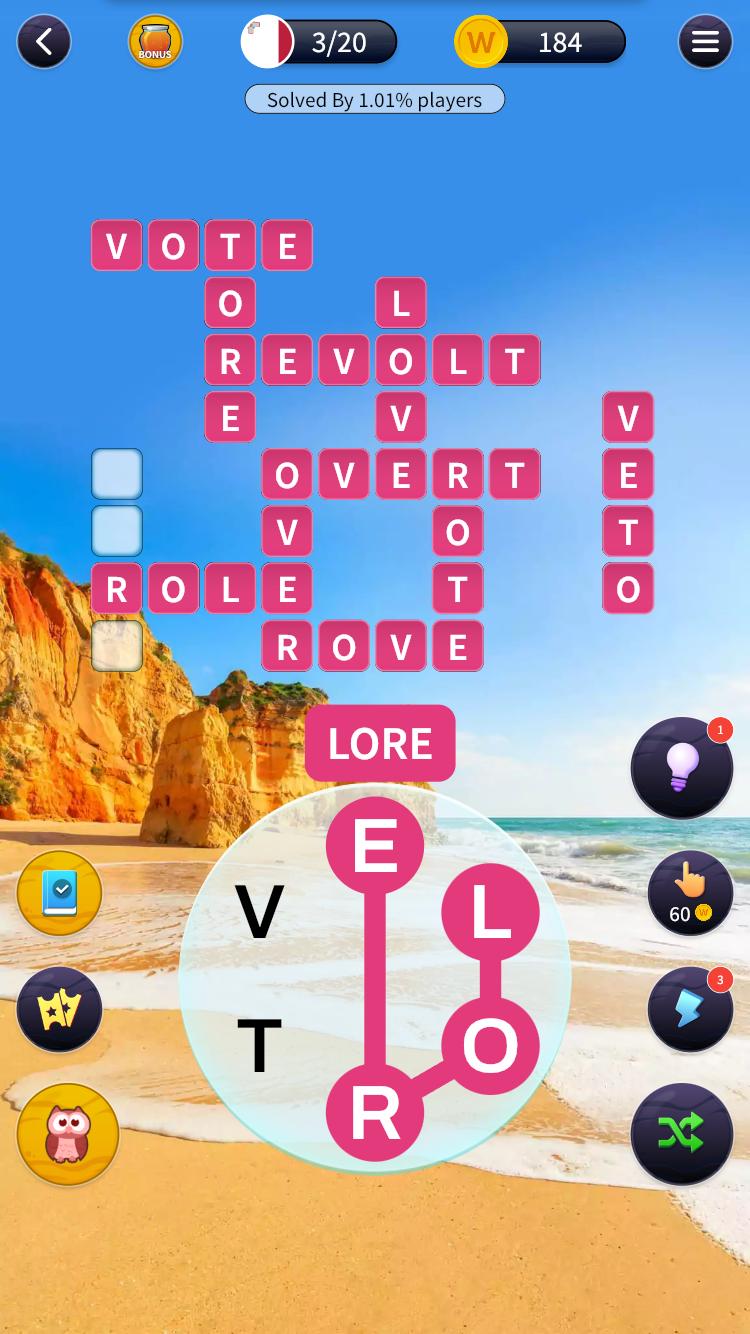Go back using the arrow button
This screenshot has height=1334, width=750.
point(44,42)
